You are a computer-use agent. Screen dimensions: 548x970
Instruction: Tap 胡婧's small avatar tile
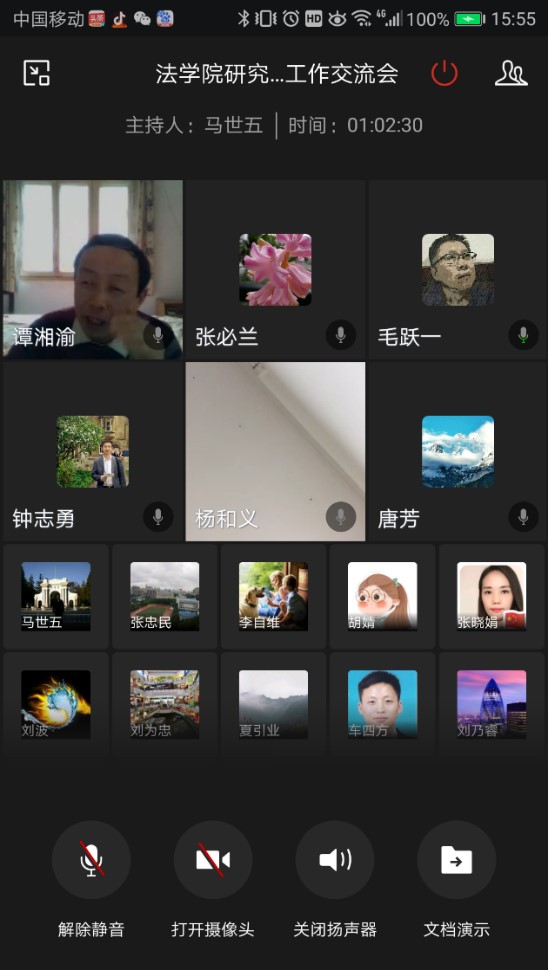(x=382, y=596)
